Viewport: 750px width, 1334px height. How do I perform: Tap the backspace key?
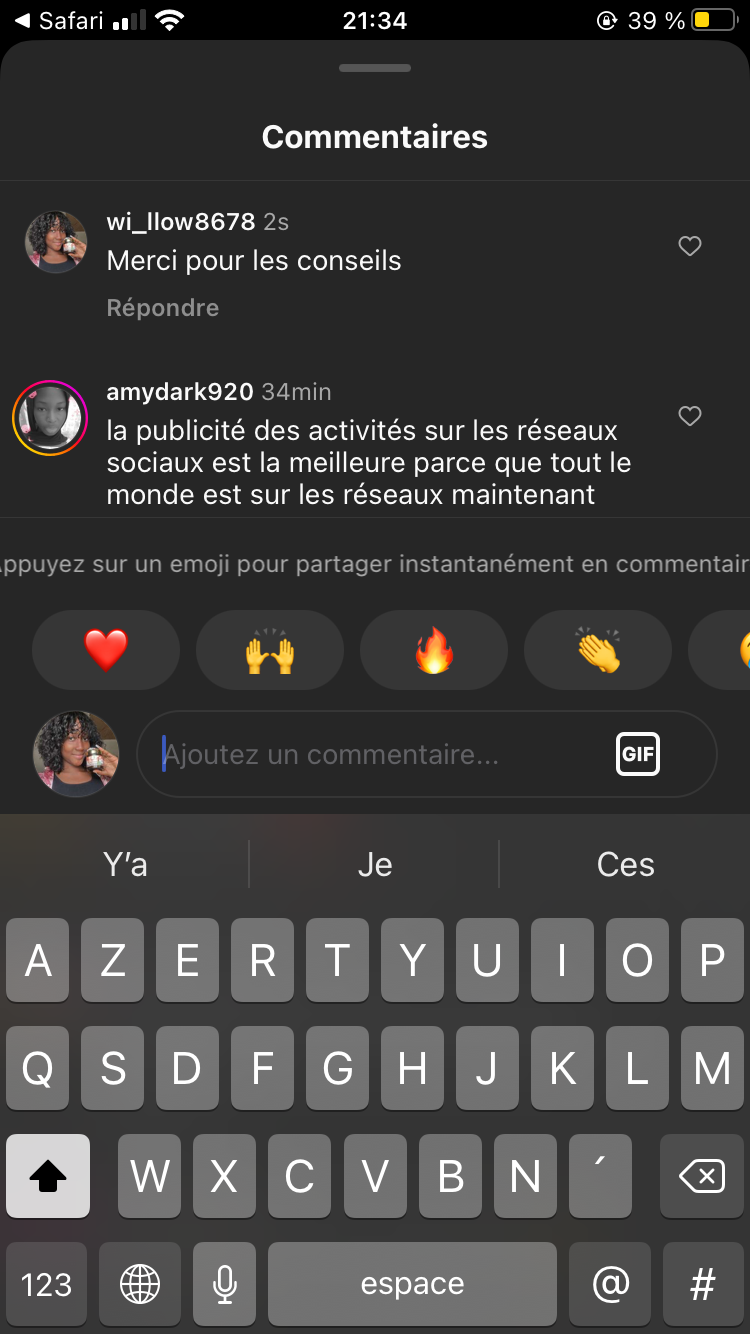702,1177
